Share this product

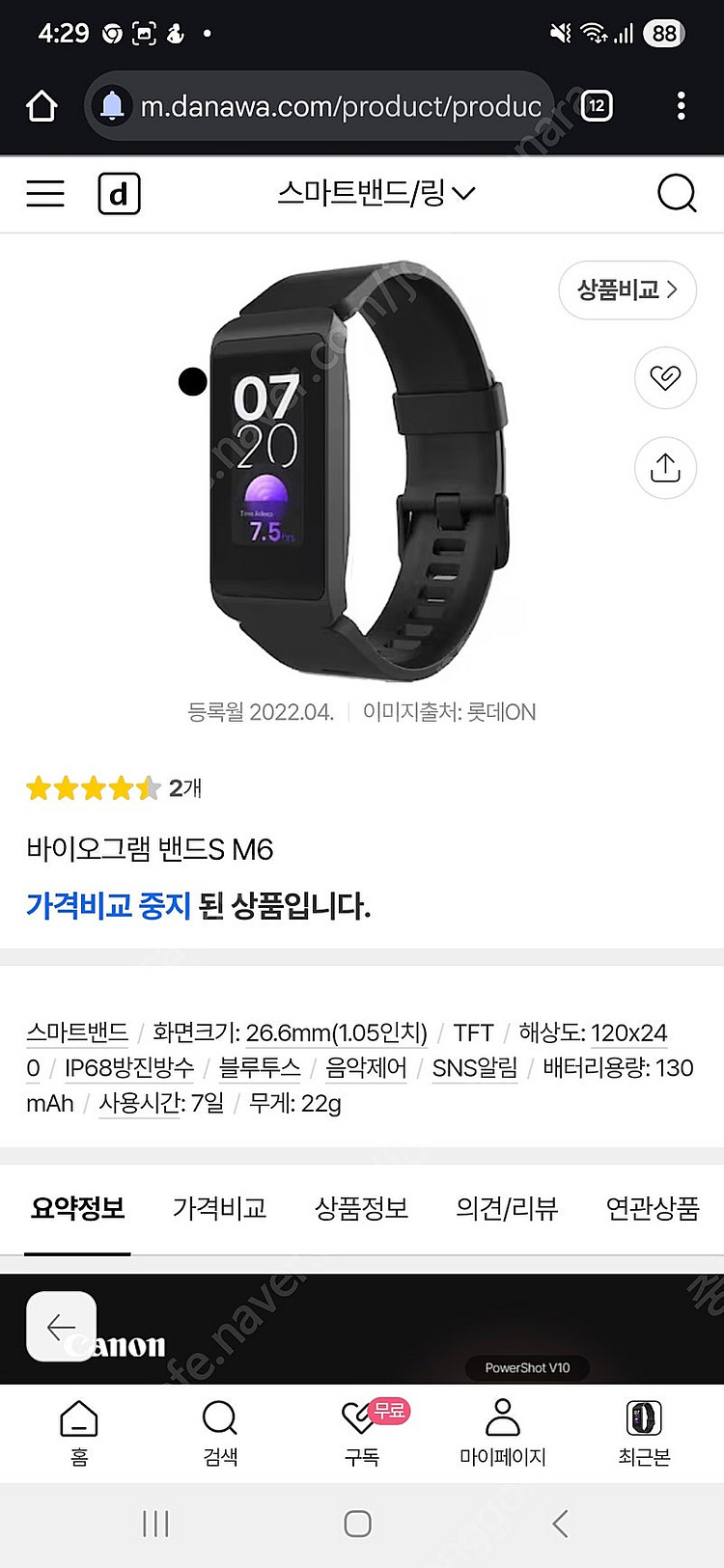[665, 467]
